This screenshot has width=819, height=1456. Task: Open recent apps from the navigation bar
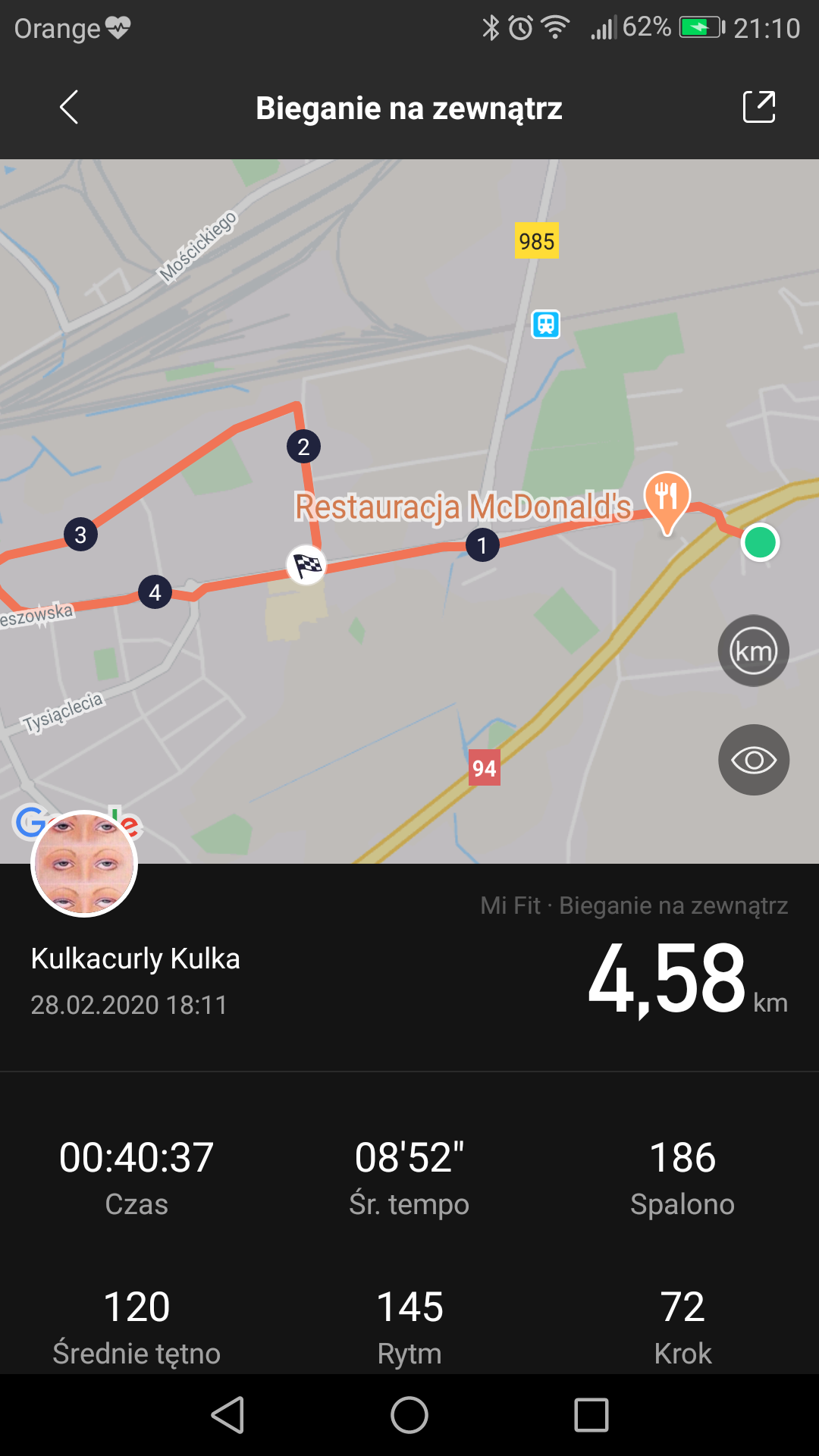591,1415
